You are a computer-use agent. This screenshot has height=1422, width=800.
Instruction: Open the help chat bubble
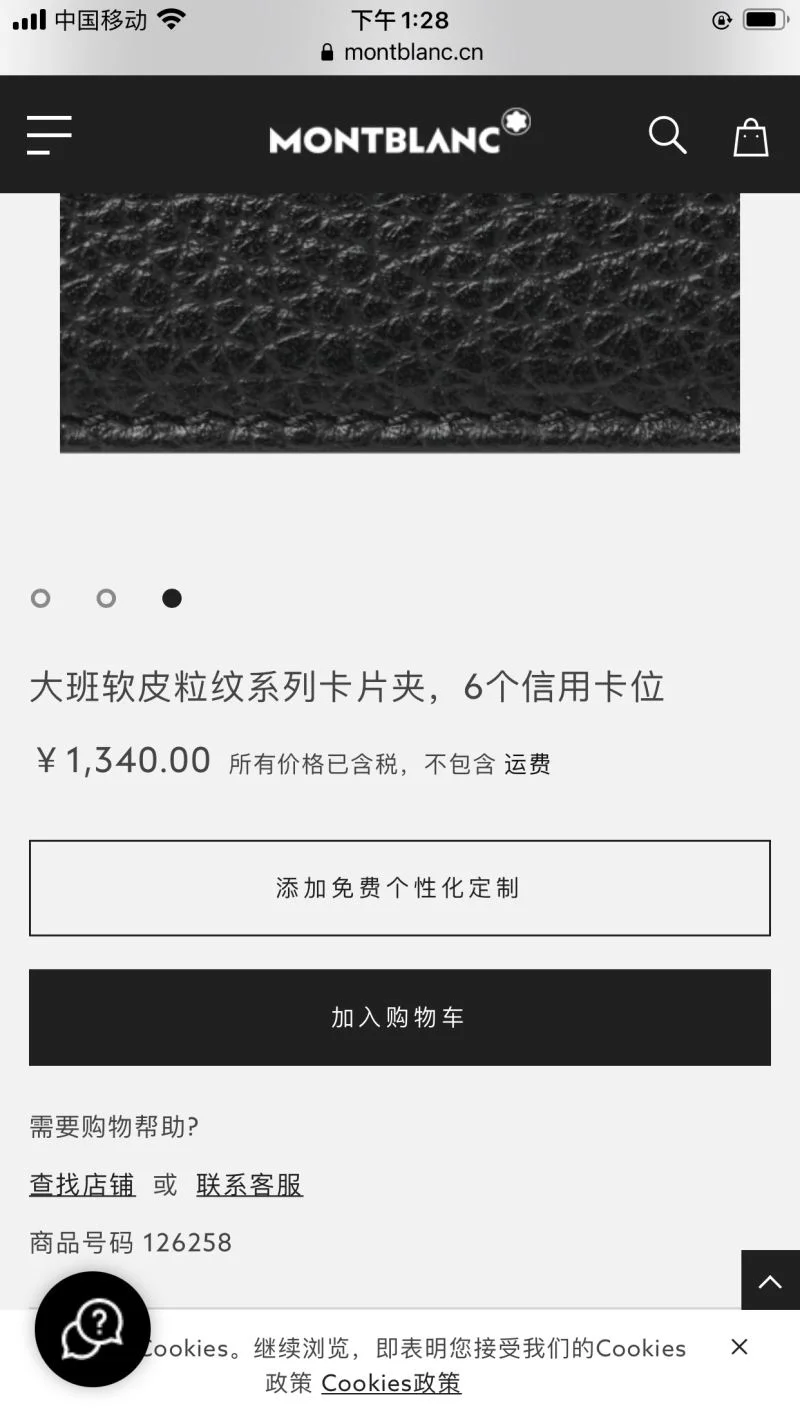pyautogui.click(x=93, y=1329)
